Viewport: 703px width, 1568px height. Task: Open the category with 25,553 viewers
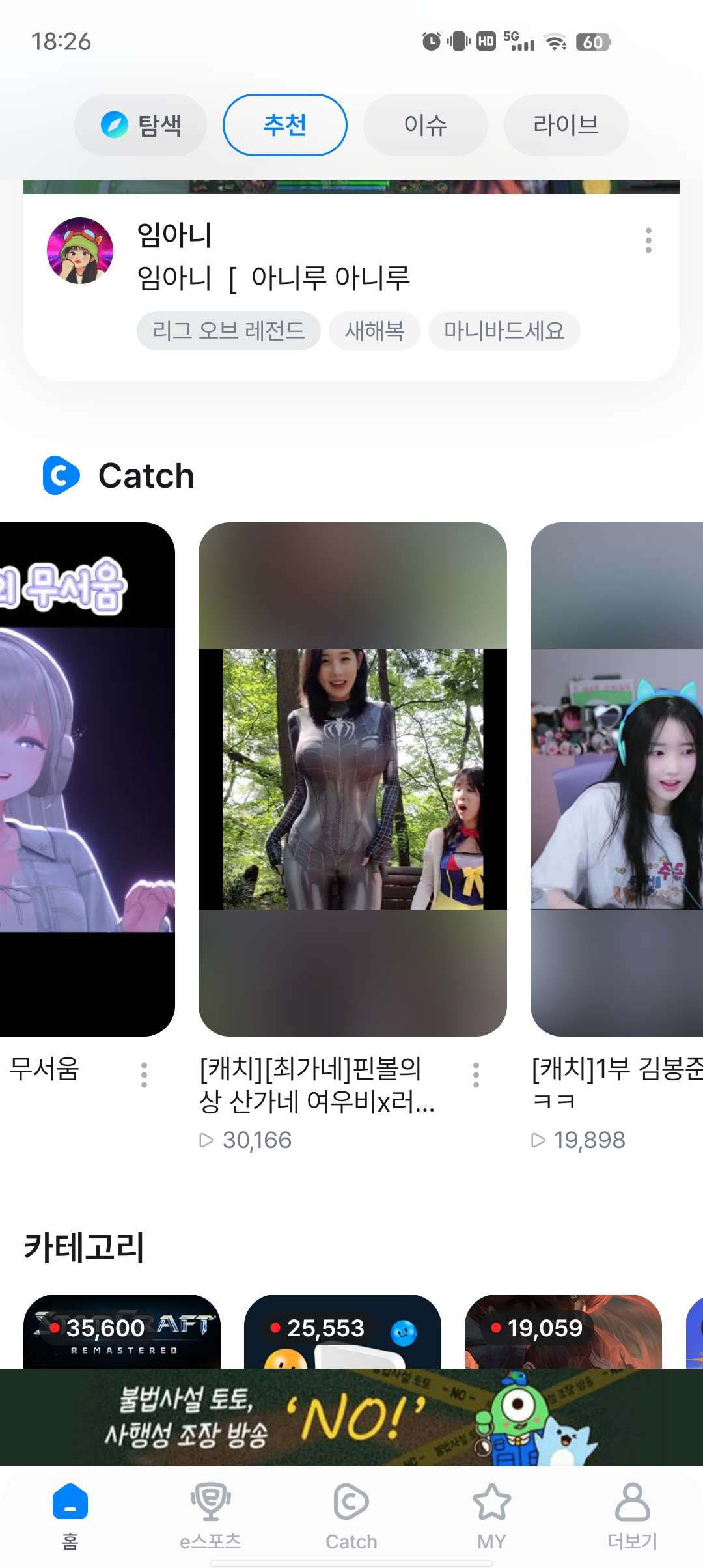point(342,1332)
